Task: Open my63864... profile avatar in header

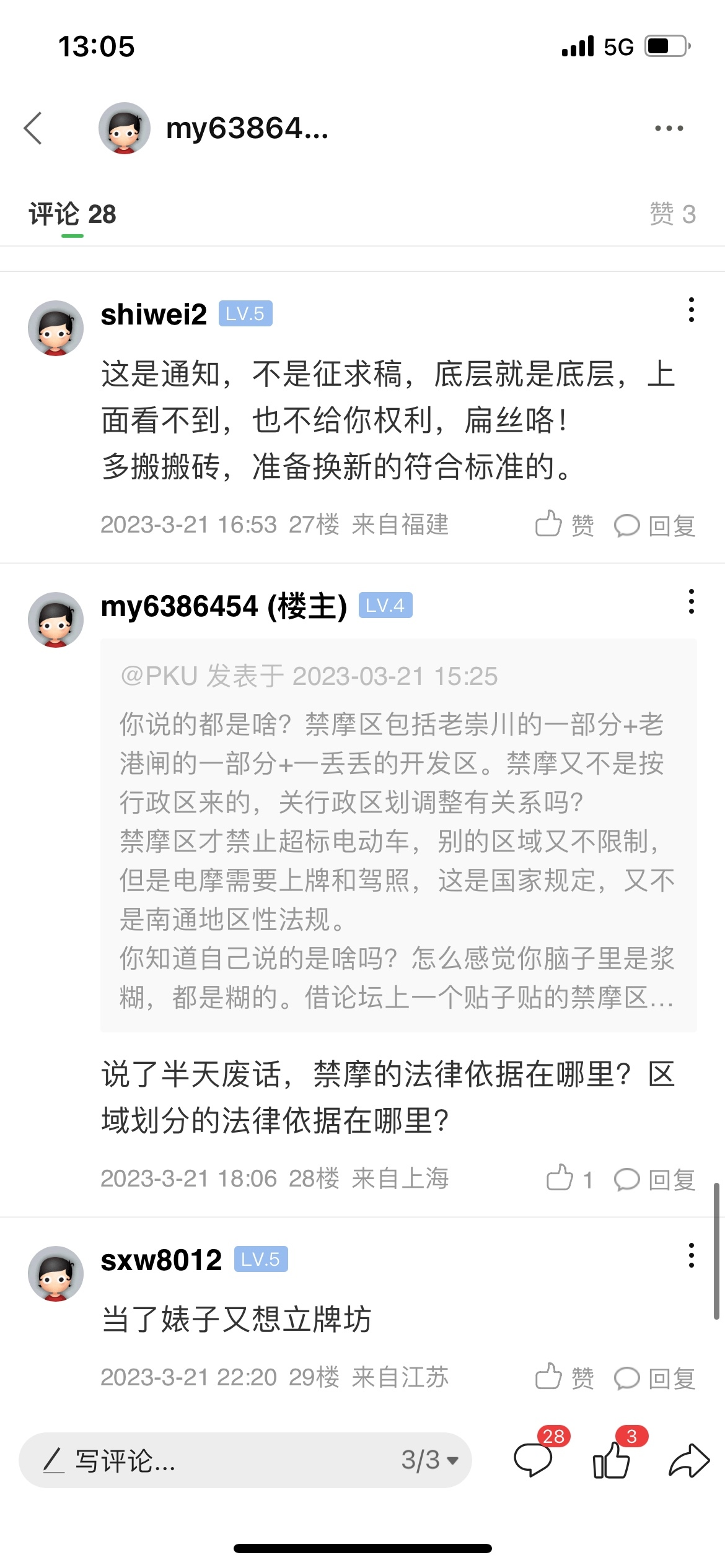Action: pyautogui.click(x=125, y=128)
